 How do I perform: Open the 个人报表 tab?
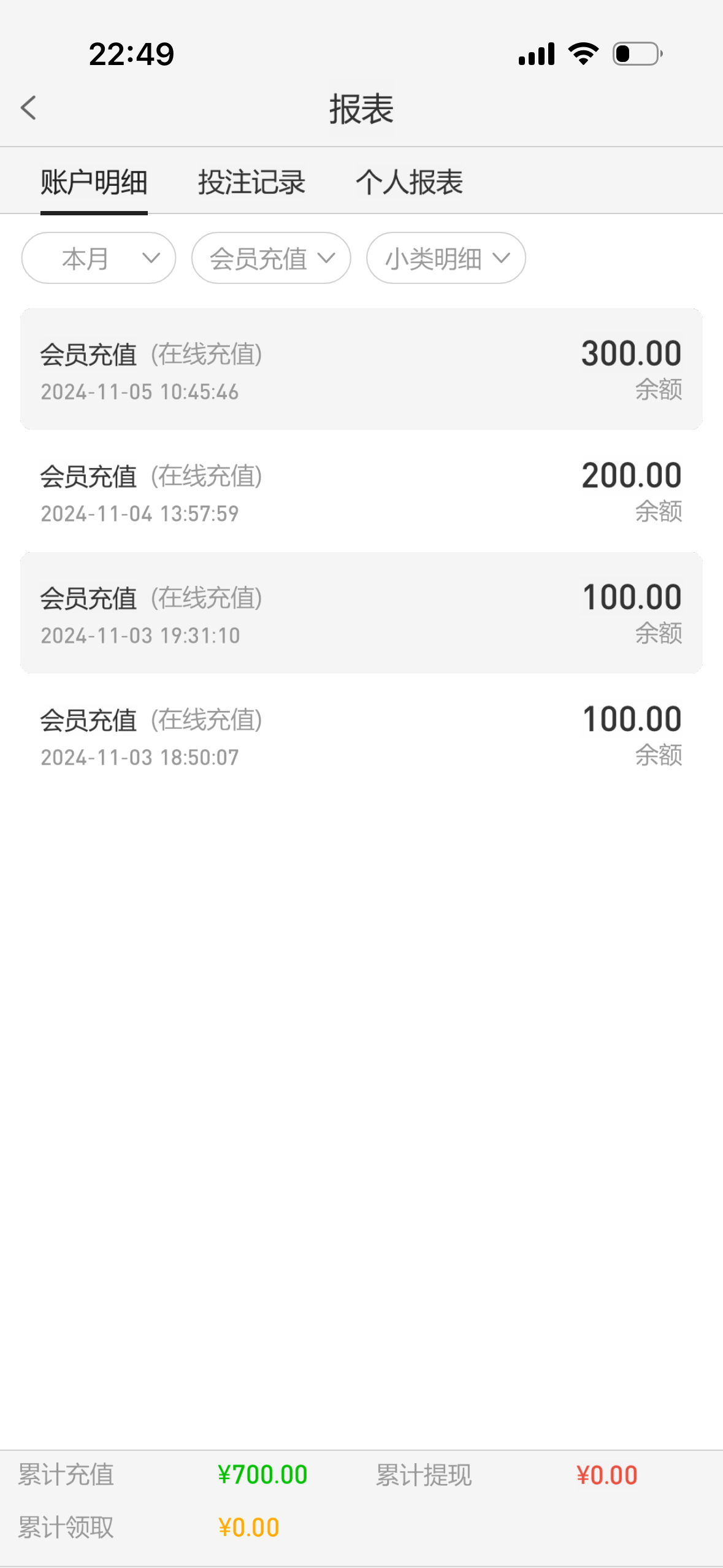409,182
